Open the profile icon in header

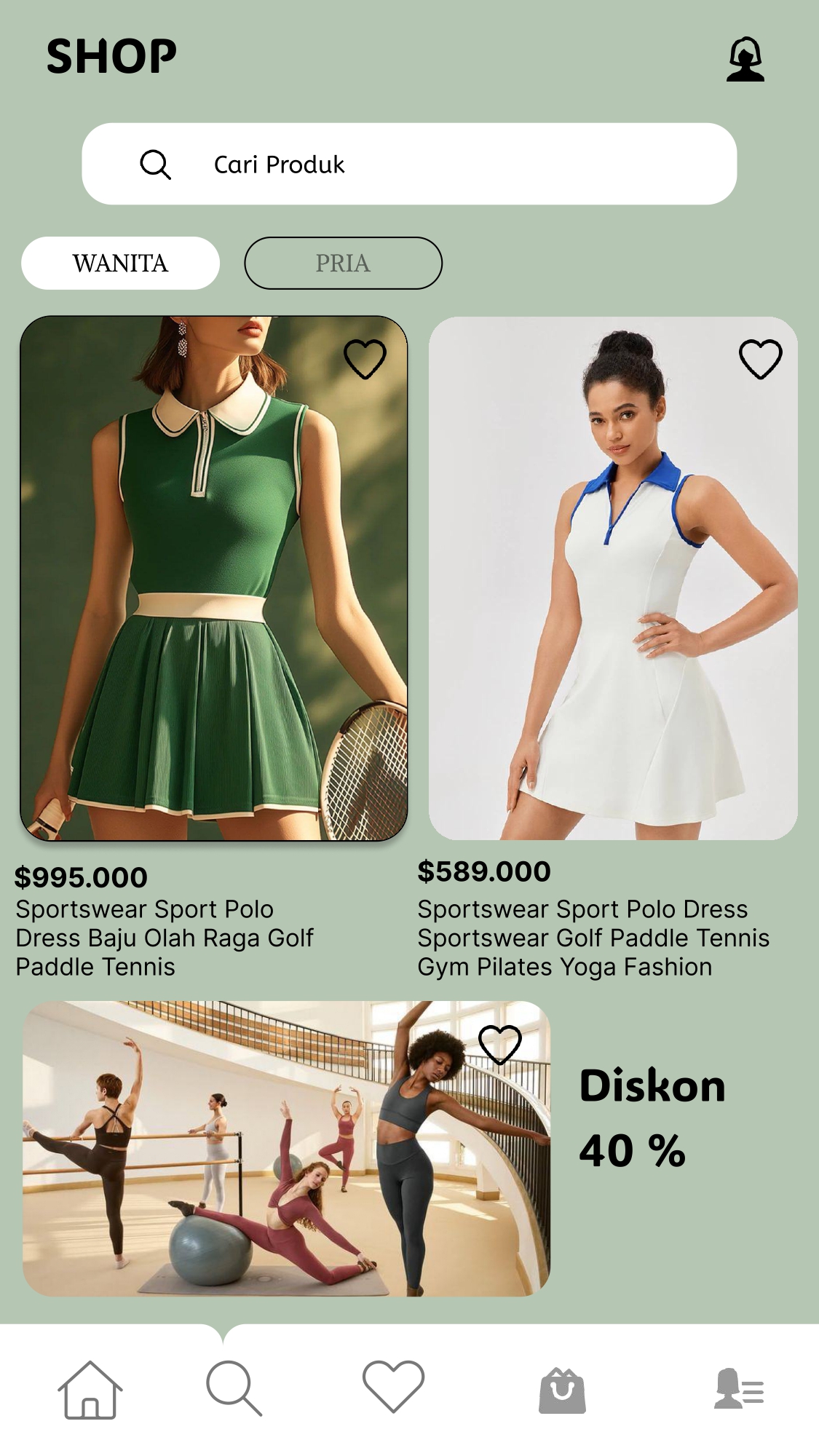pos(745,60)
